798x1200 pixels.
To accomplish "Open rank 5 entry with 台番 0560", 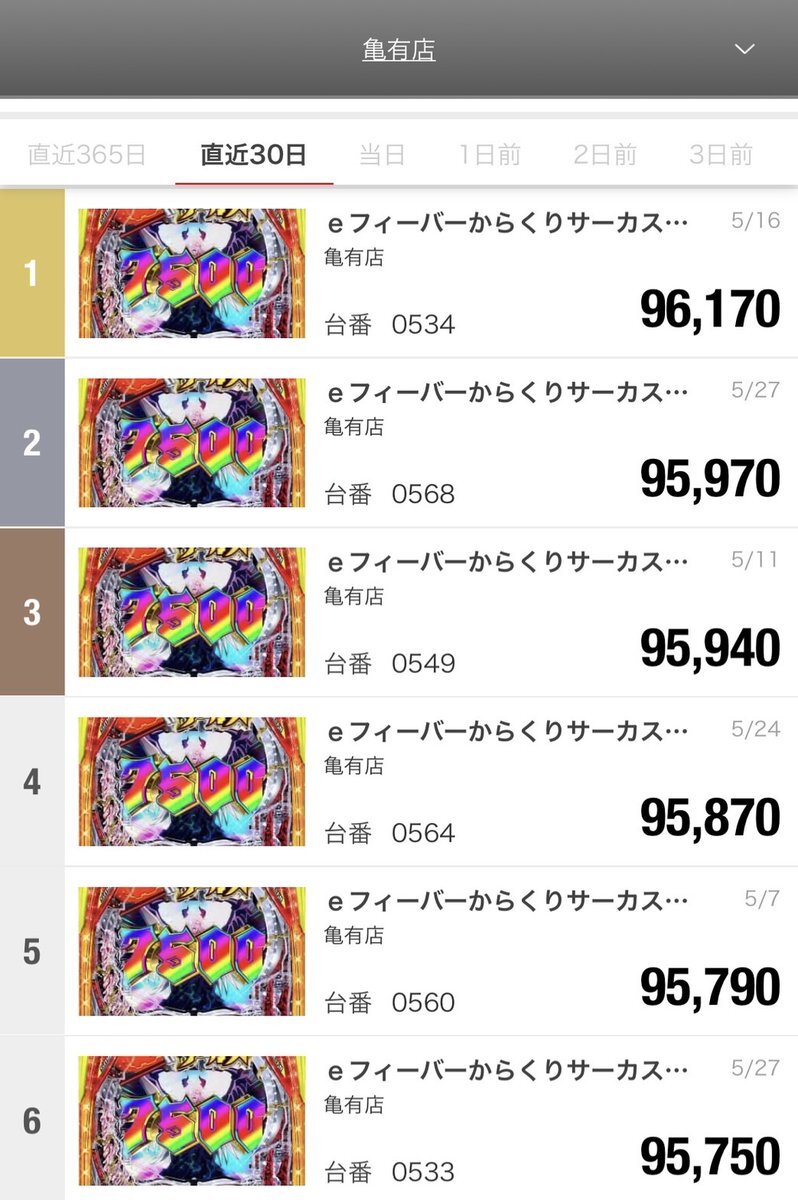I will 430,951.
